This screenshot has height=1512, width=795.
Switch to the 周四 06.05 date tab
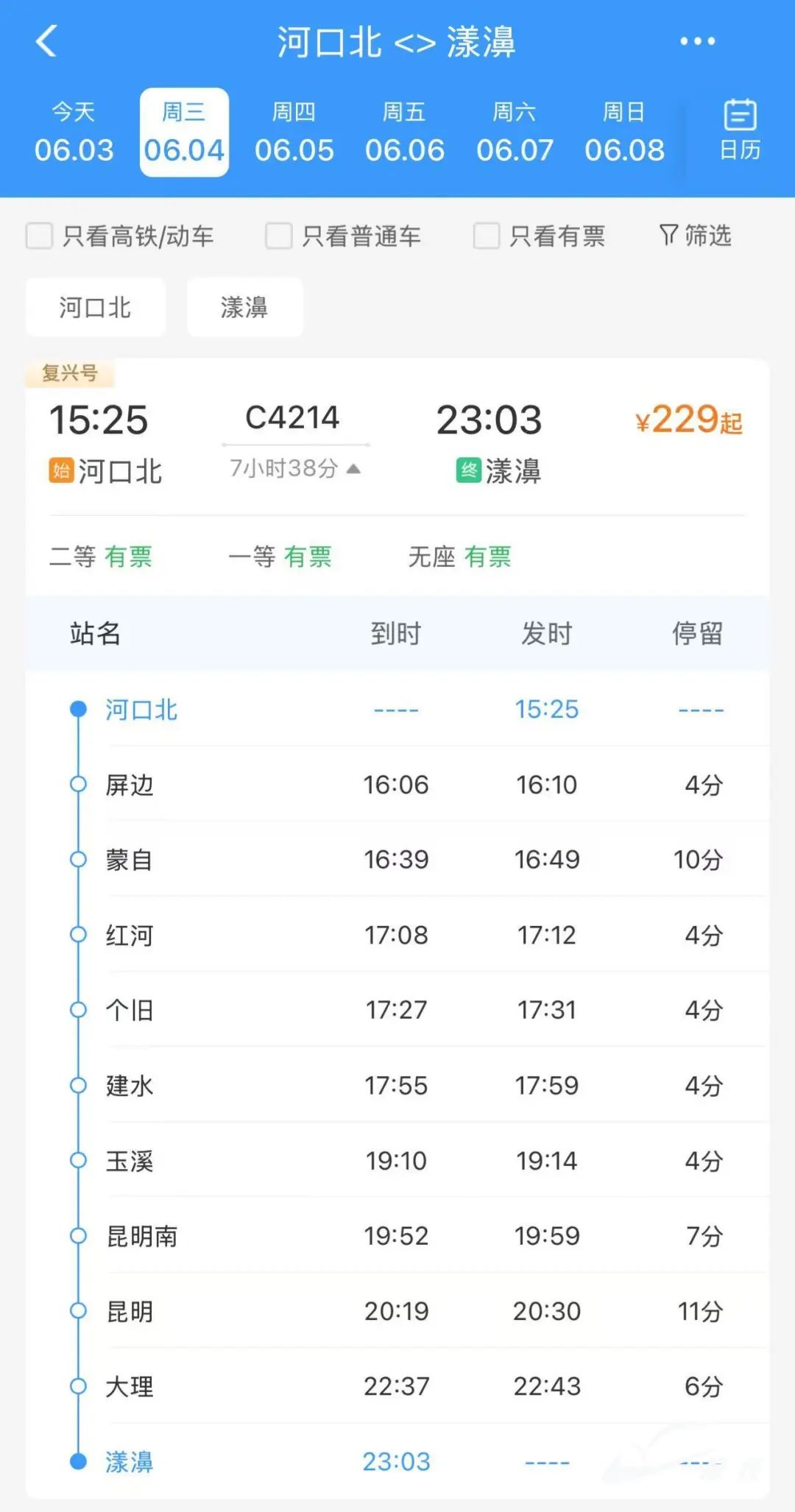294,131
